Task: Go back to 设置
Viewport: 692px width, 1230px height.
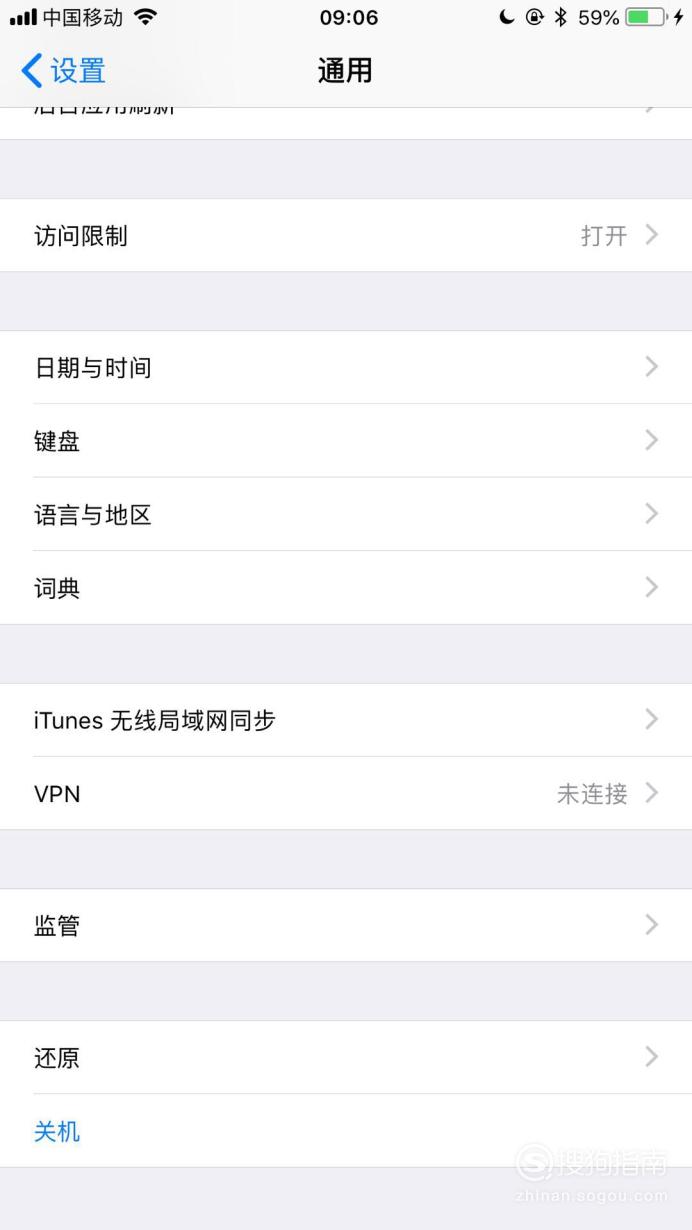Action: click(x=63, y=71)
